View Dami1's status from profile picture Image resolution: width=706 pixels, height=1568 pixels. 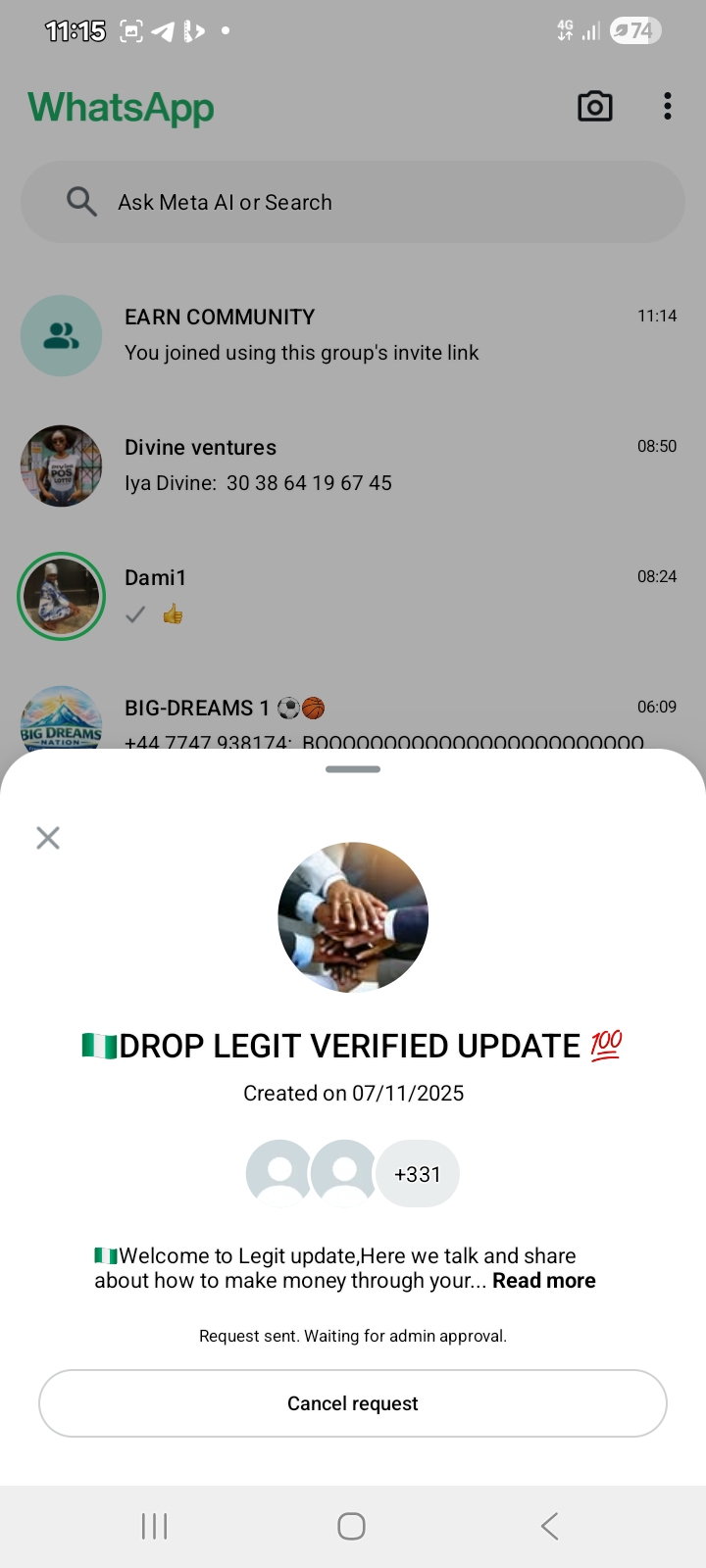click(62, 596)
